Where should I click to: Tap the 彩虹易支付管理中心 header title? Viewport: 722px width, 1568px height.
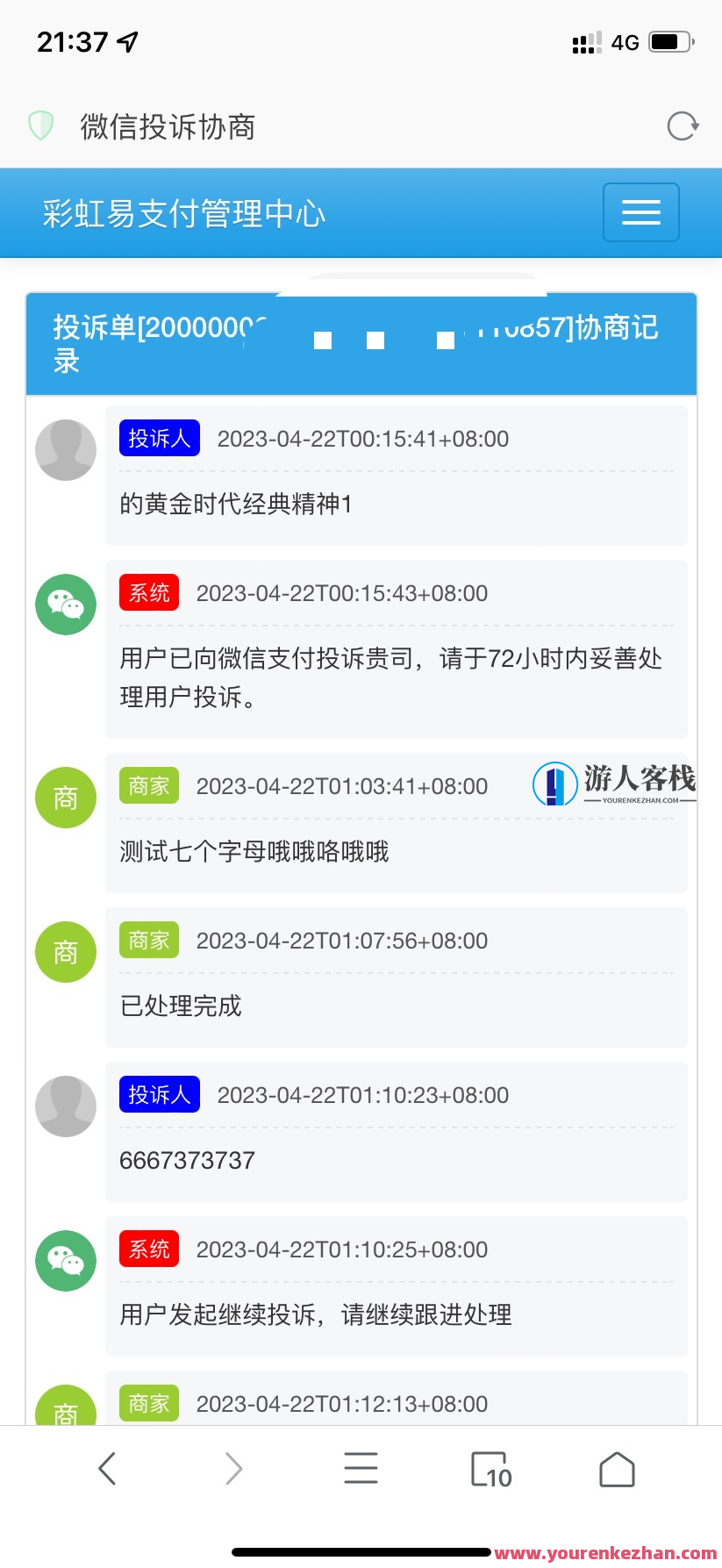(182, 212)
